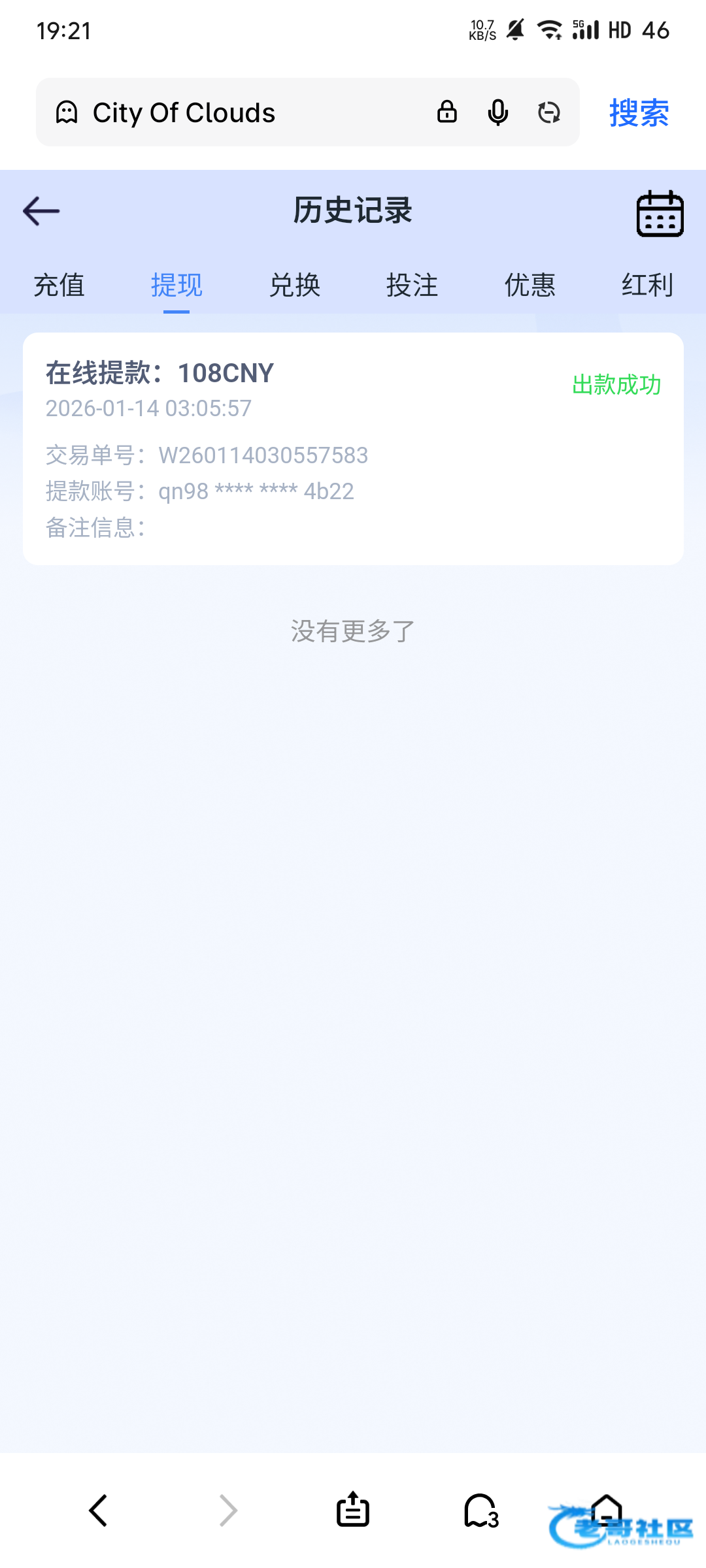The image size is (706, 1568).
Task: Open the calendar date filter
Action: coord(660,214)
